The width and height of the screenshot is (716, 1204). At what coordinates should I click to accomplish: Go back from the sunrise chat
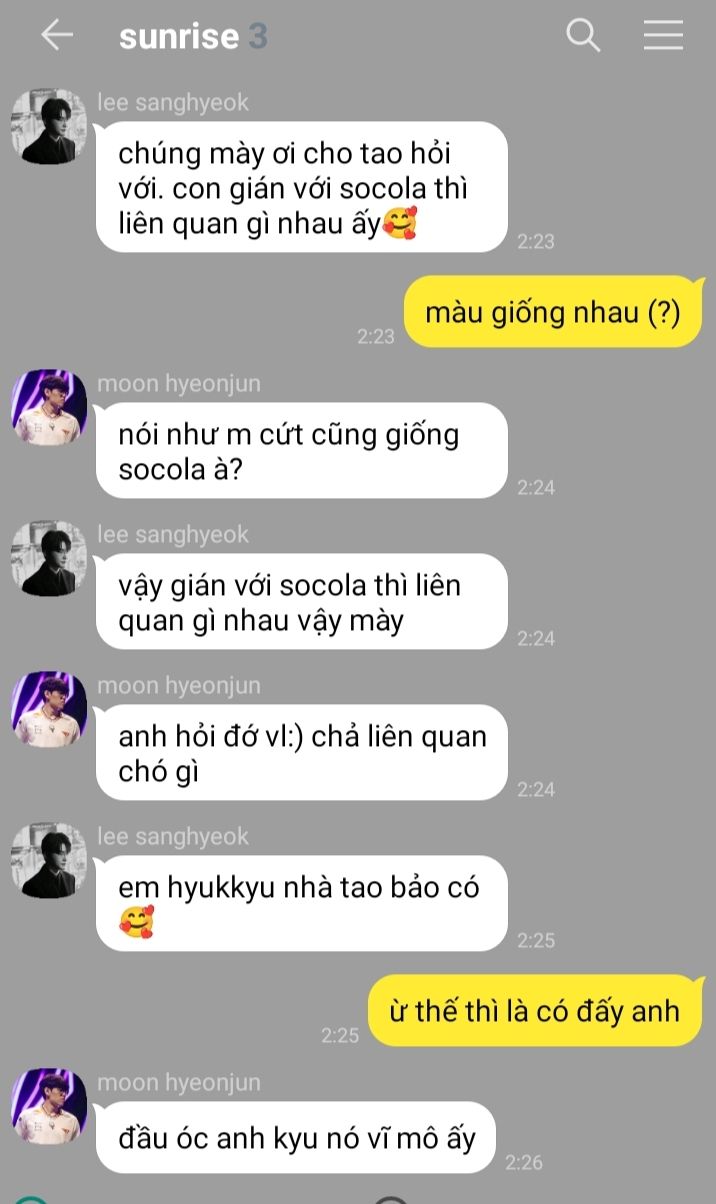[57, 36]
